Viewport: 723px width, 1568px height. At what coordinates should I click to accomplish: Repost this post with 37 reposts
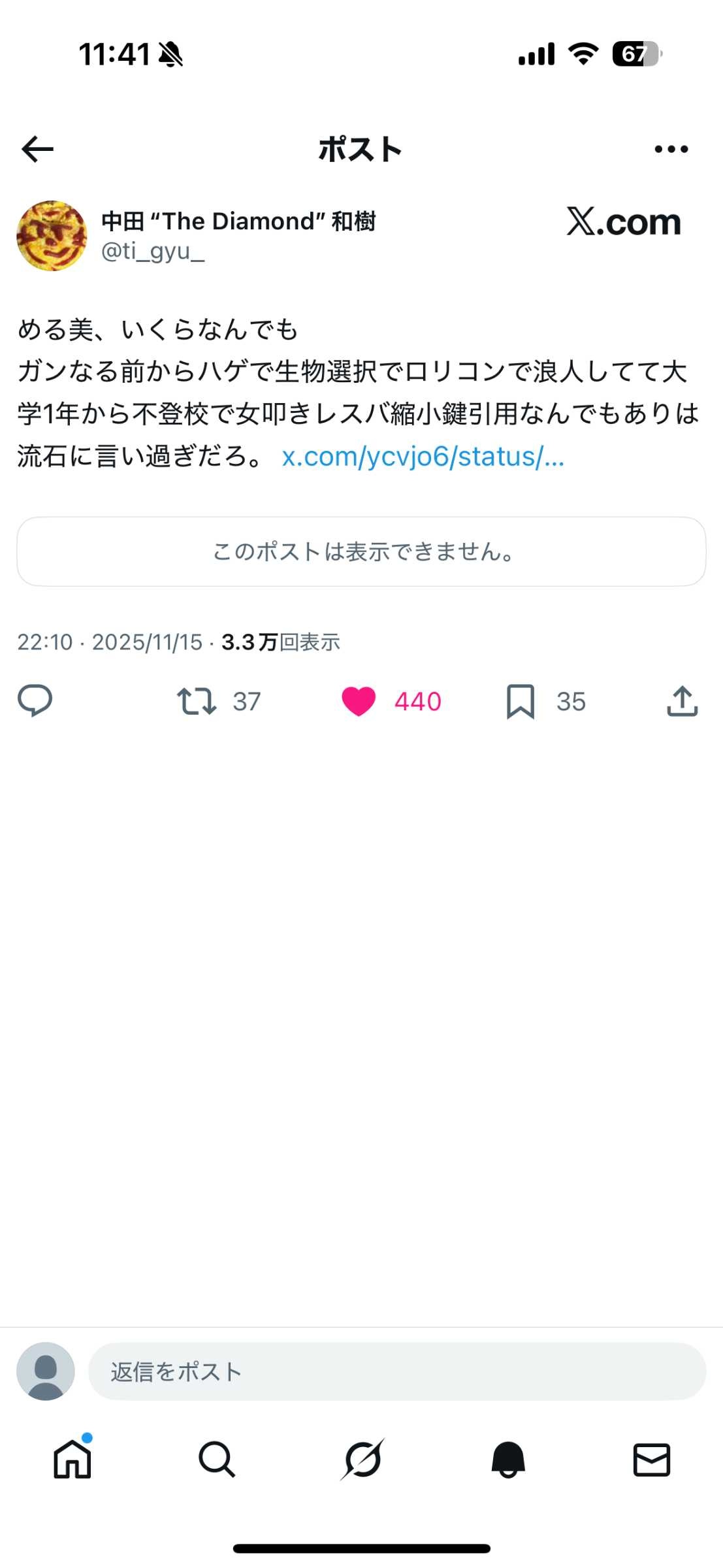(x=197, y=701)
